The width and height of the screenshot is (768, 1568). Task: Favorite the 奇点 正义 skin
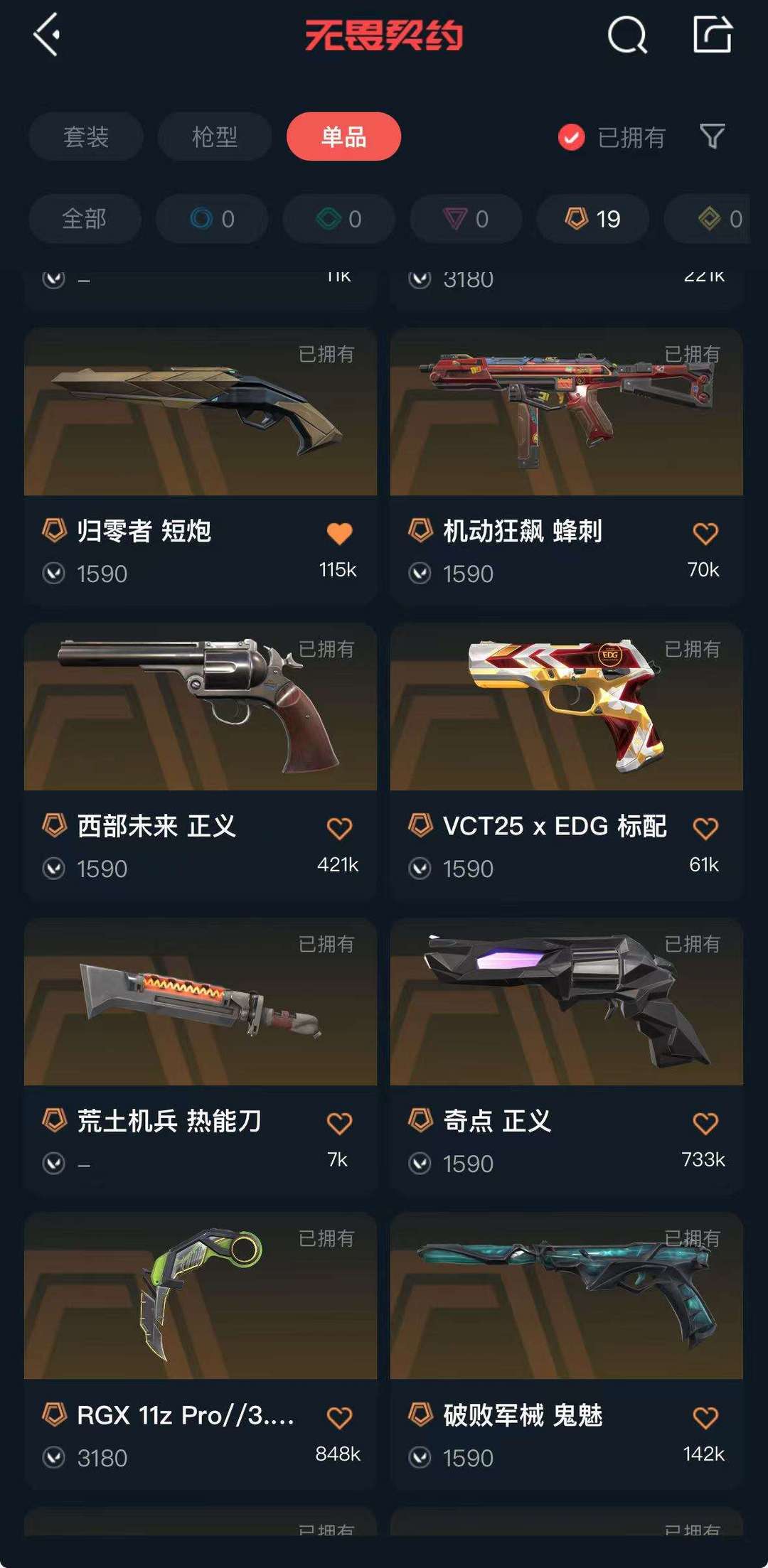coord(705,1123)
